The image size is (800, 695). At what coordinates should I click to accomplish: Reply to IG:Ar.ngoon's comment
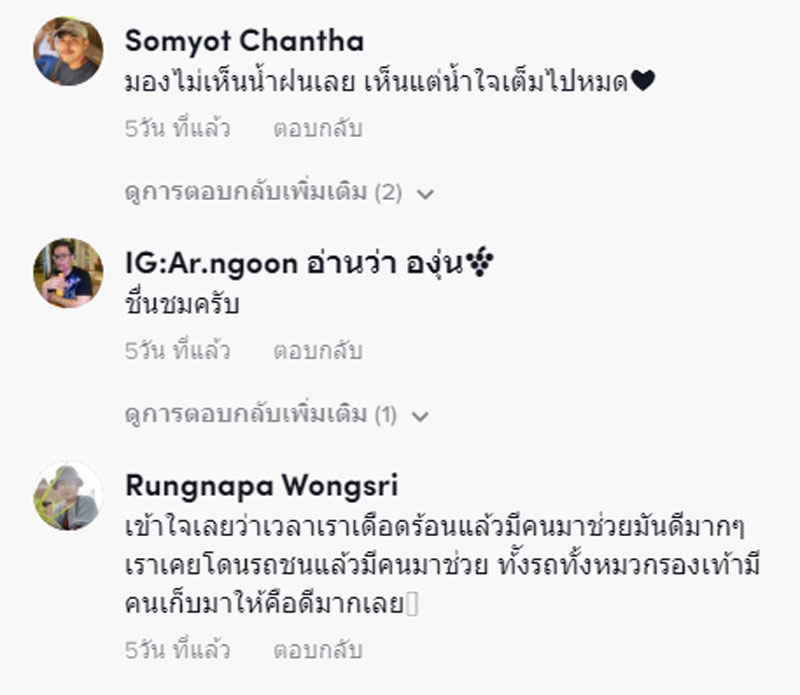tap(317, 351)
